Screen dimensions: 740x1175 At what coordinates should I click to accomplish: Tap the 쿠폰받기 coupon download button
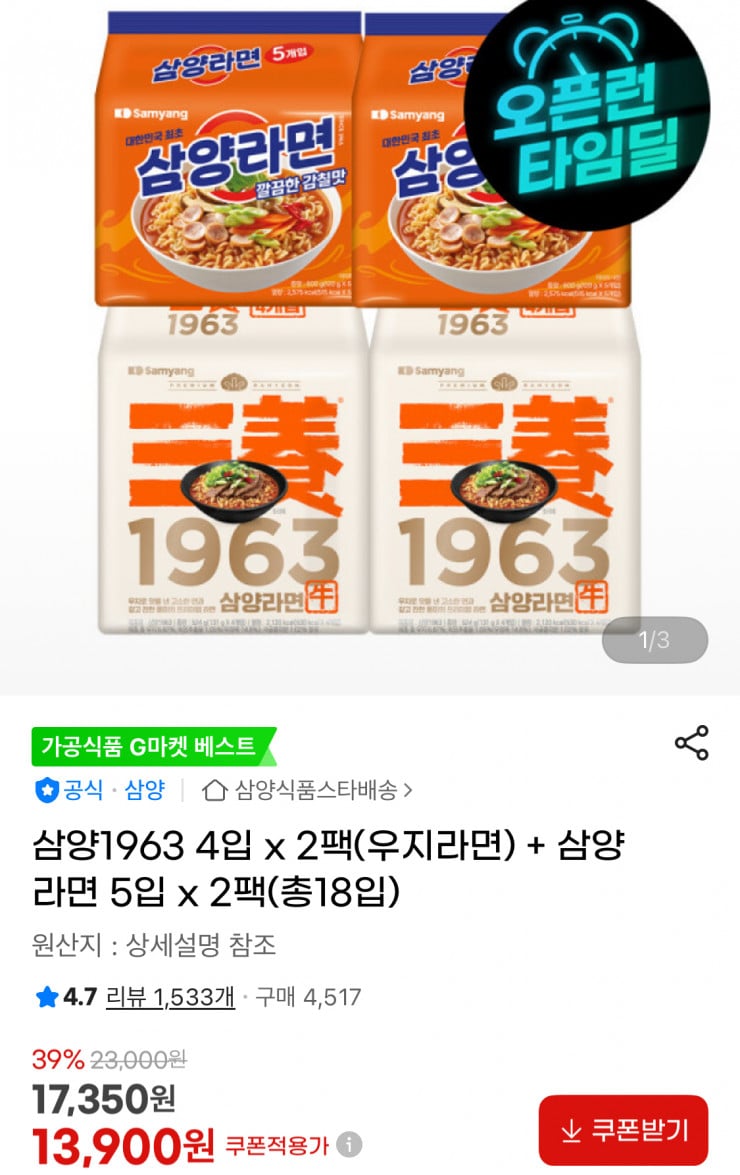pyautogui.click(x=623, y=1130)
